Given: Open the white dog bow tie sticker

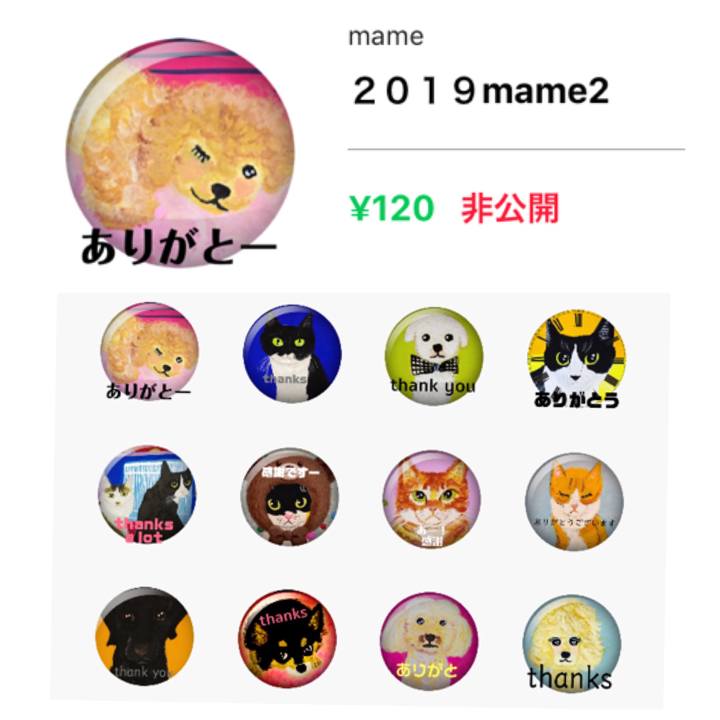Looking at the screenshot, I should pyautogui.click(x=433, y=355).
